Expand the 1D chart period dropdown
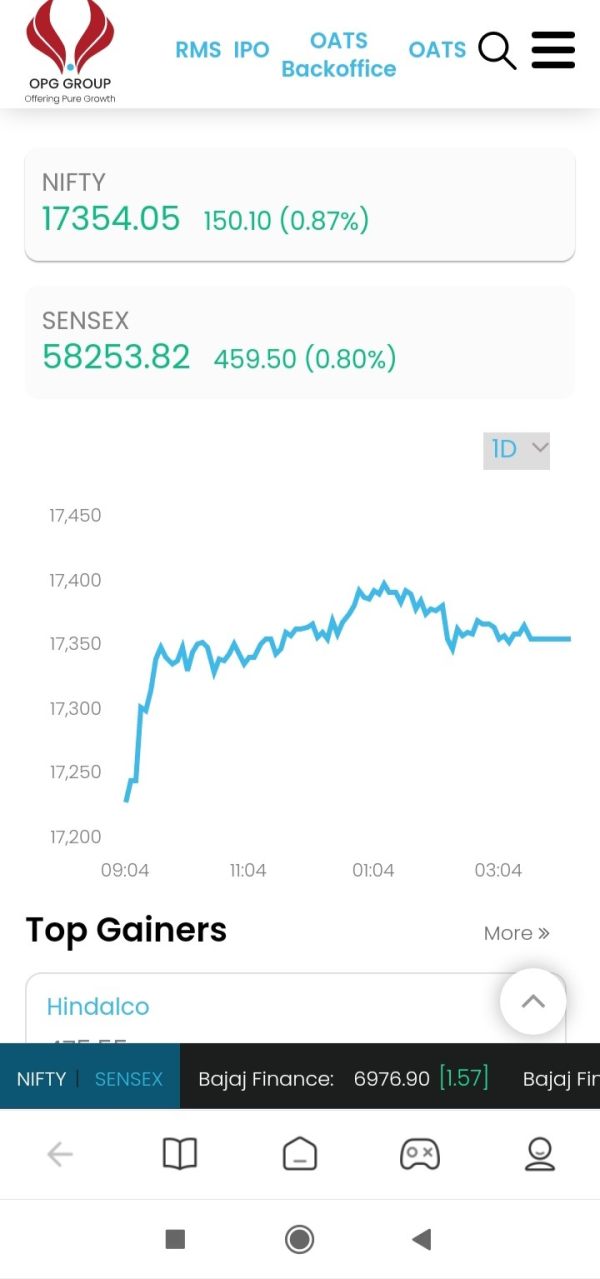The height and width of the screenshot is (1279, 600). 516,450
